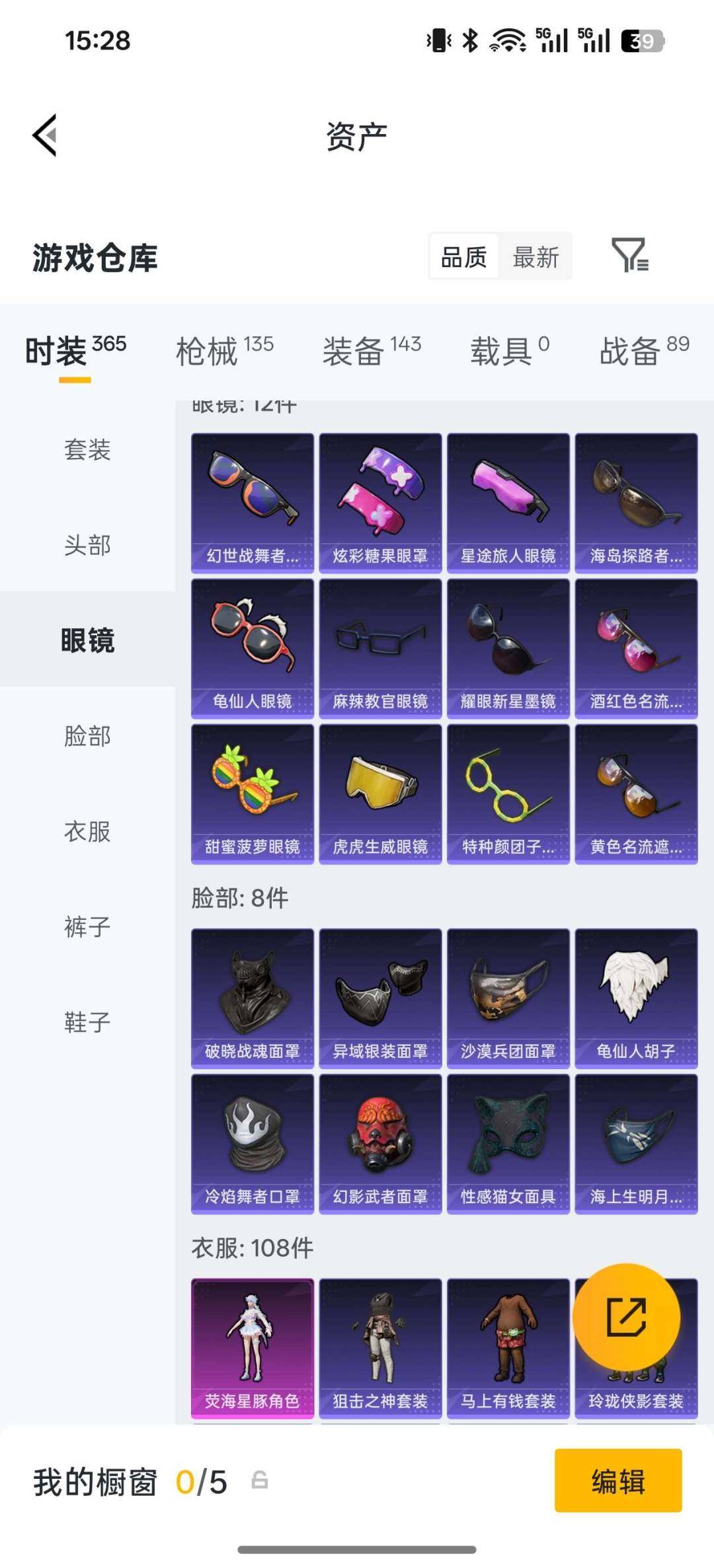
Task: Select 头部 in the side category list
Action: [x=87, y=545]
